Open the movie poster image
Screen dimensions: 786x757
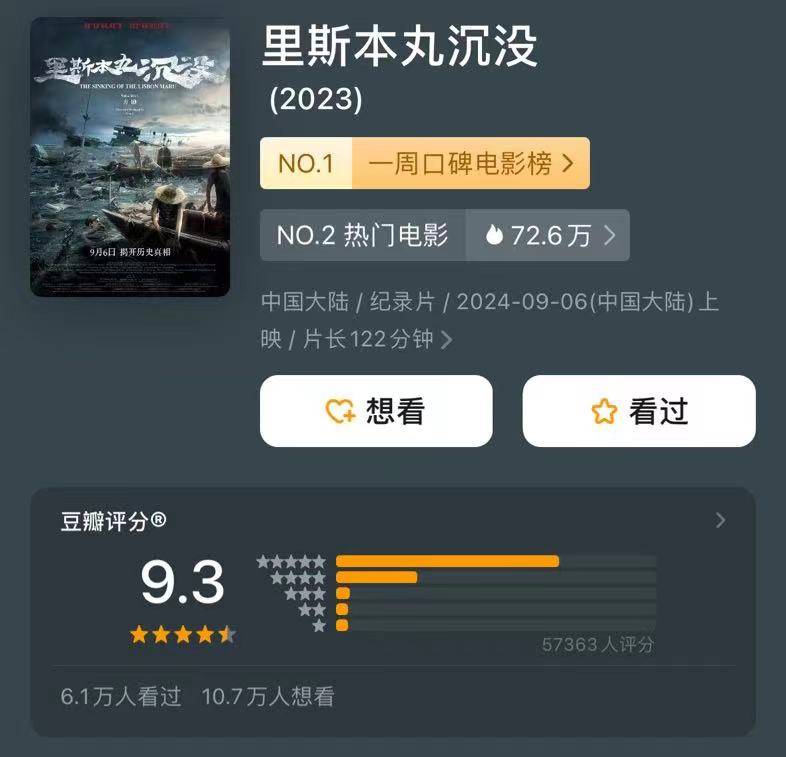coord(130,158)
